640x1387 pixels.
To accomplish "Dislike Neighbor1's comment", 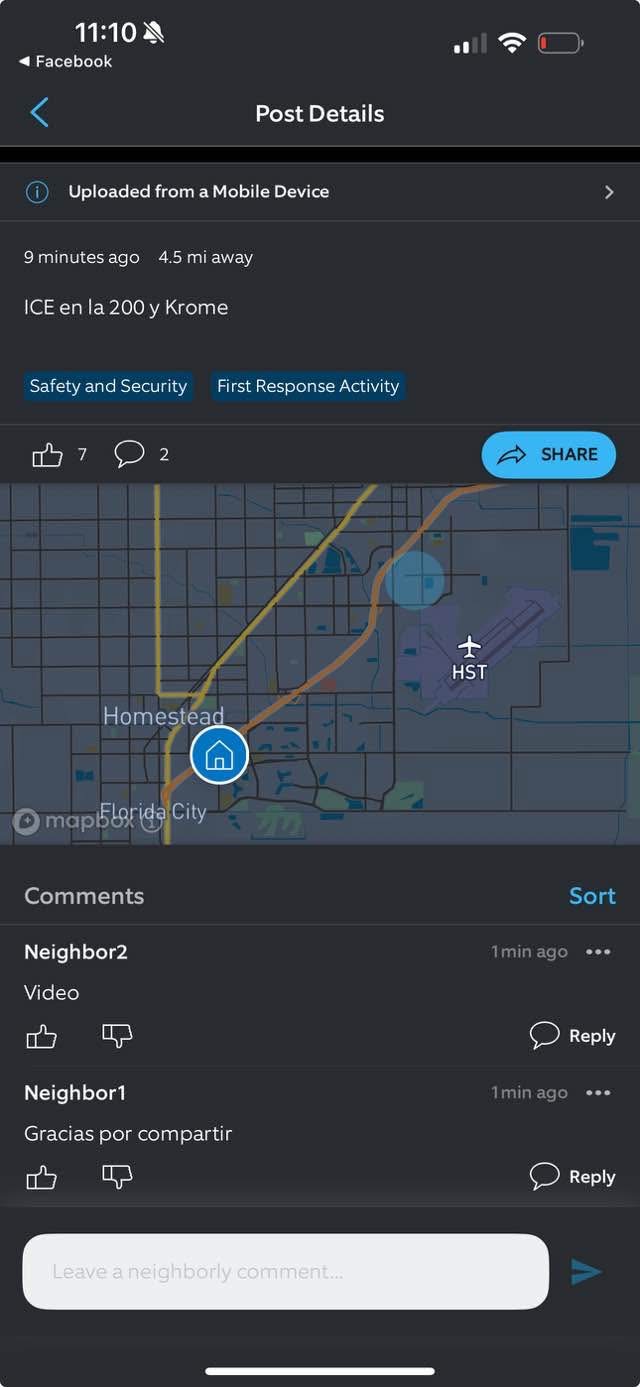I will click(117, 1178).
